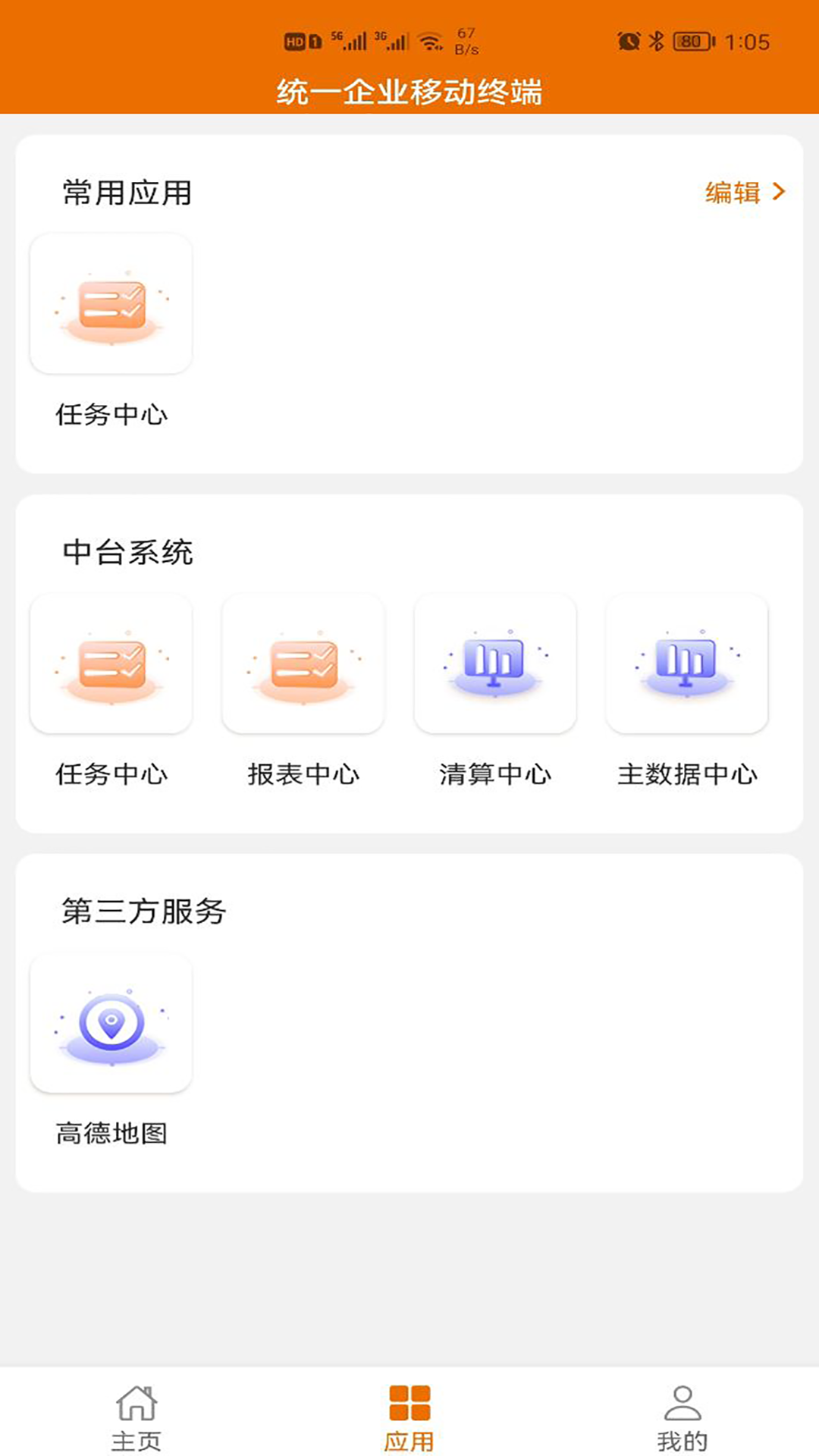Open 任务中心 from the 常用应用 section

(x=111, y=303)
